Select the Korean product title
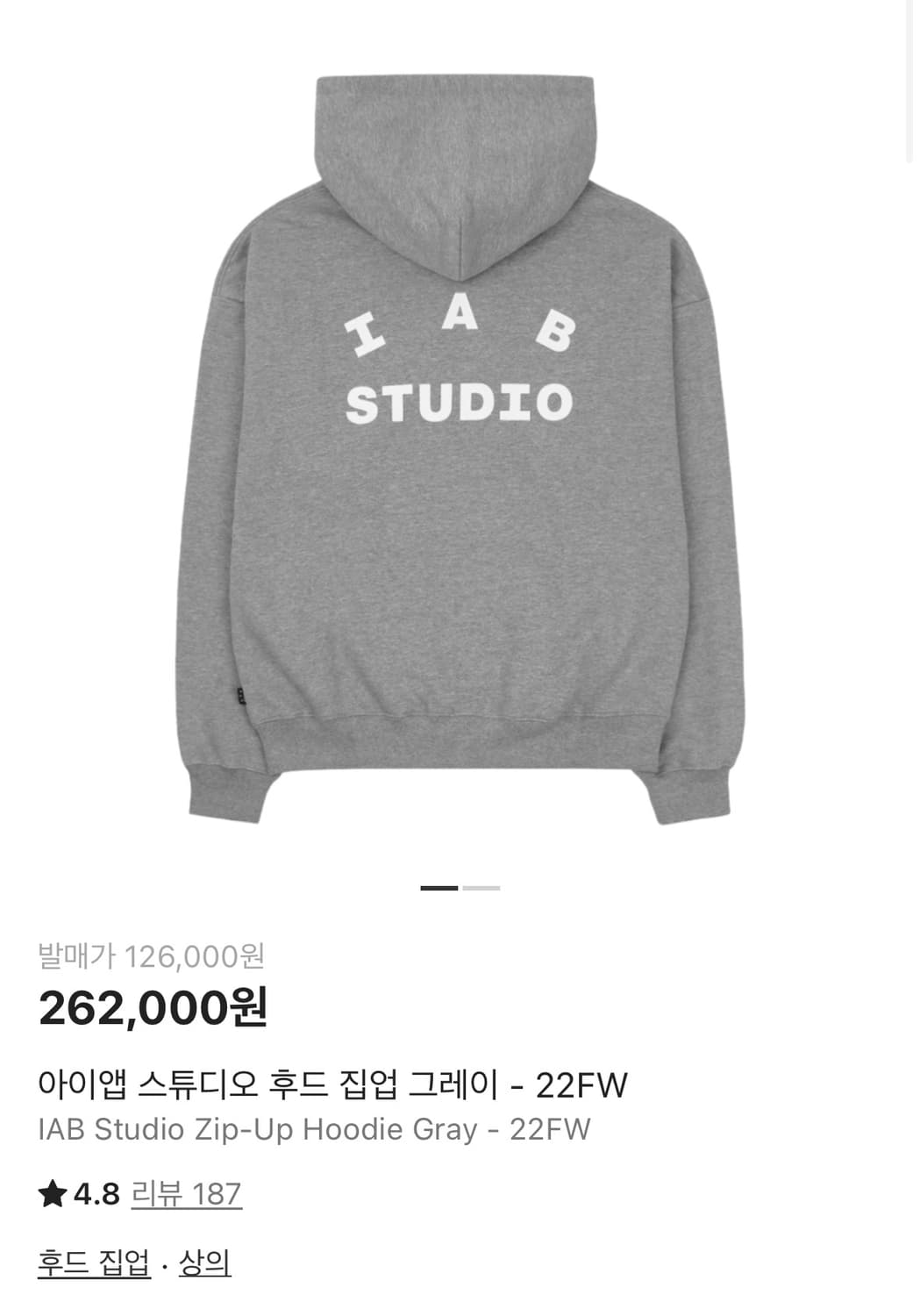This screenshot has width=920, height=1316. click(x=333, y=1086)
